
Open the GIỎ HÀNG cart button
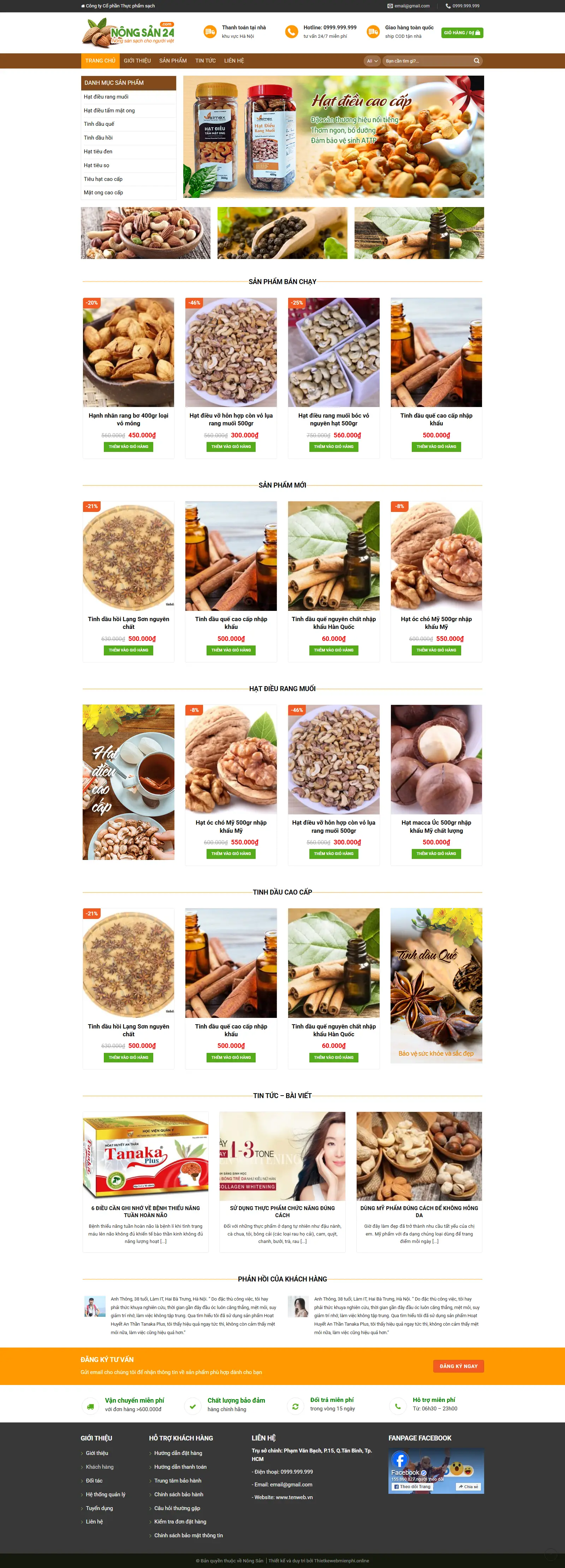tap(462, 33)
